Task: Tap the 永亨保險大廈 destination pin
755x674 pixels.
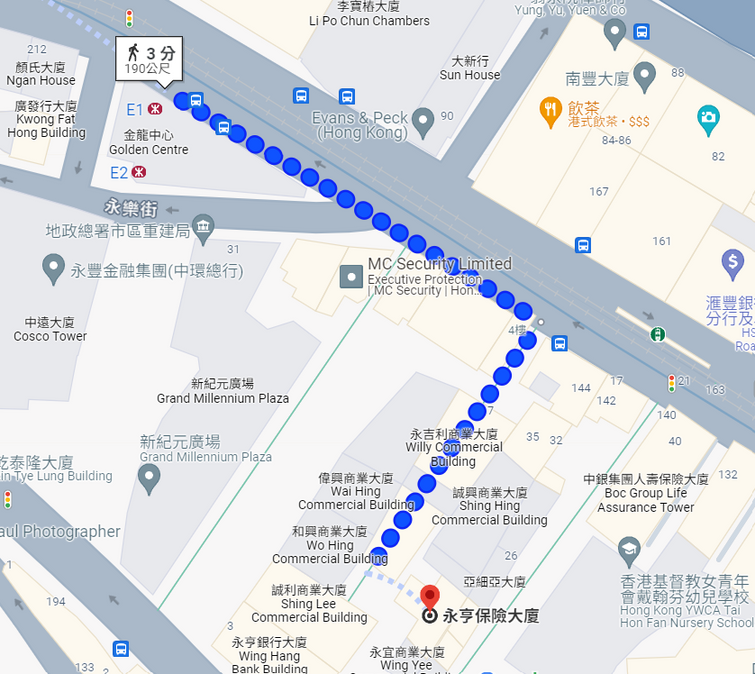Action: pos(430,598)
